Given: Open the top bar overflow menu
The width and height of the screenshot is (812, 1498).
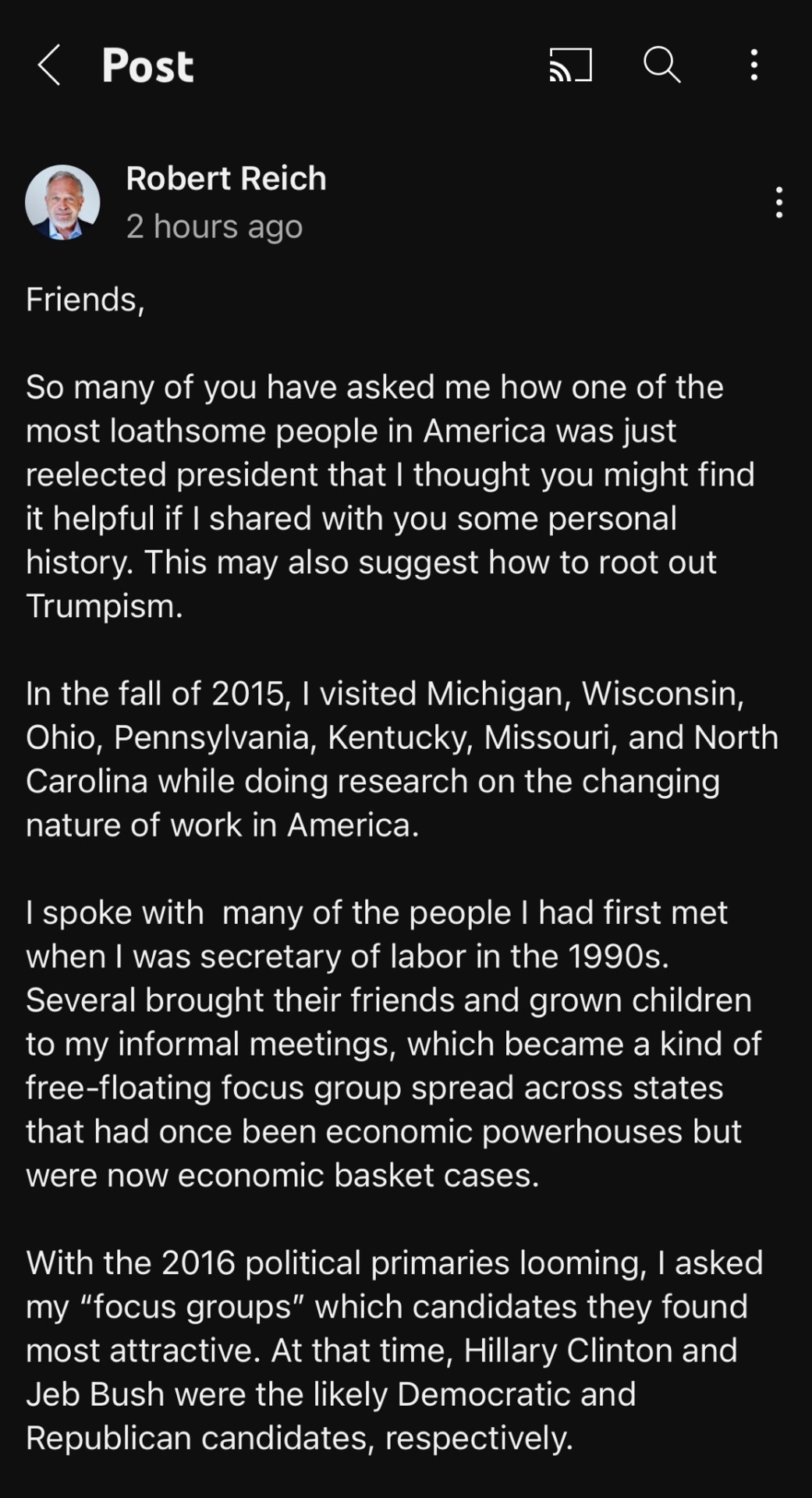Looking at the screenshot, I should tap(753, 65).
